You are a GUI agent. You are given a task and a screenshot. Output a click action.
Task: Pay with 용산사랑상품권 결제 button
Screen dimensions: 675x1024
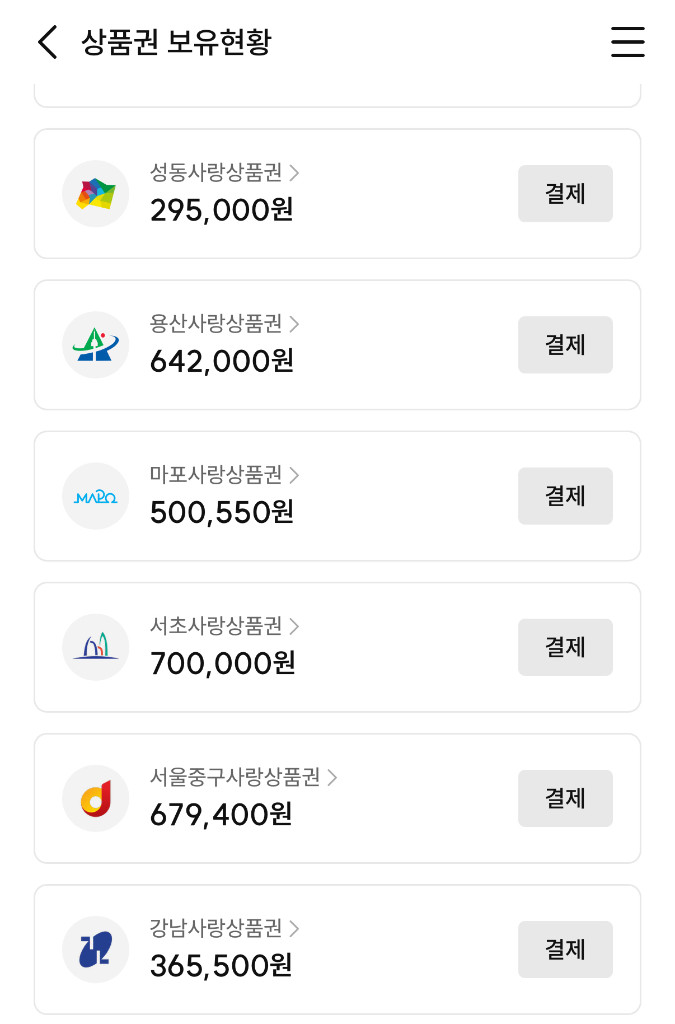click(565, 345)
